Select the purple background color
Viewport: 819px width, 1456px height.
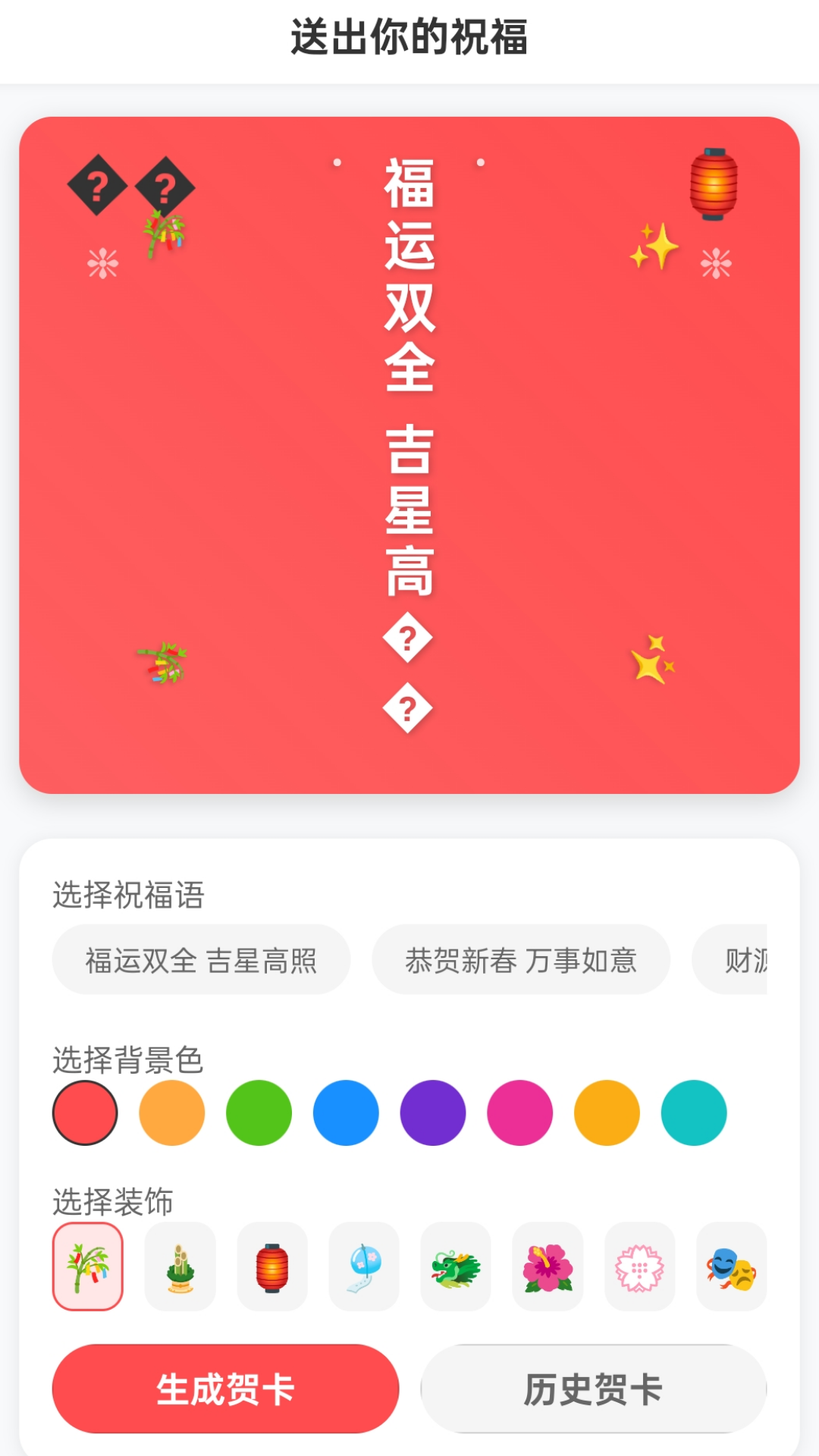click(432, 1112)
